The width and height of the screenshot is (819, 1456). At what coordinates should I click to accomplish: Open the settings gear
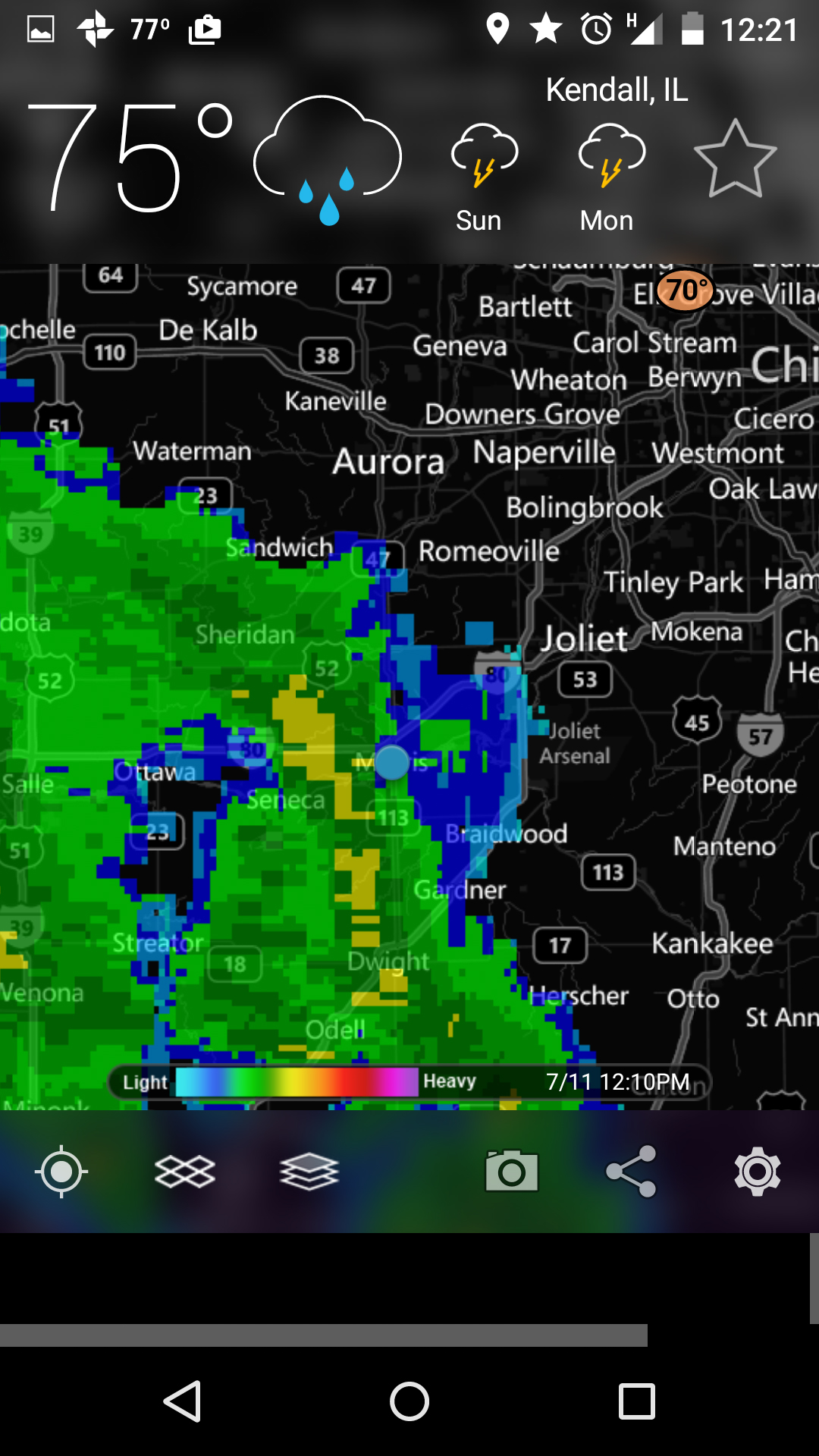click(757, 1172)
